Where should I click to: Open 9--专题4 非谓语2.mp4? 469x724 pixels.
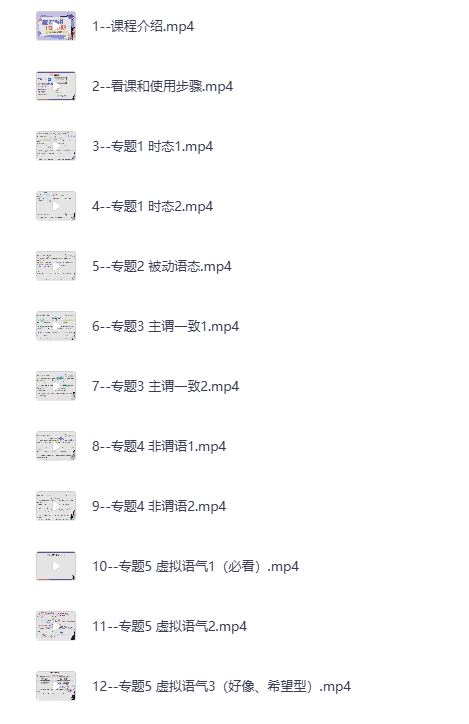[159, 507]
